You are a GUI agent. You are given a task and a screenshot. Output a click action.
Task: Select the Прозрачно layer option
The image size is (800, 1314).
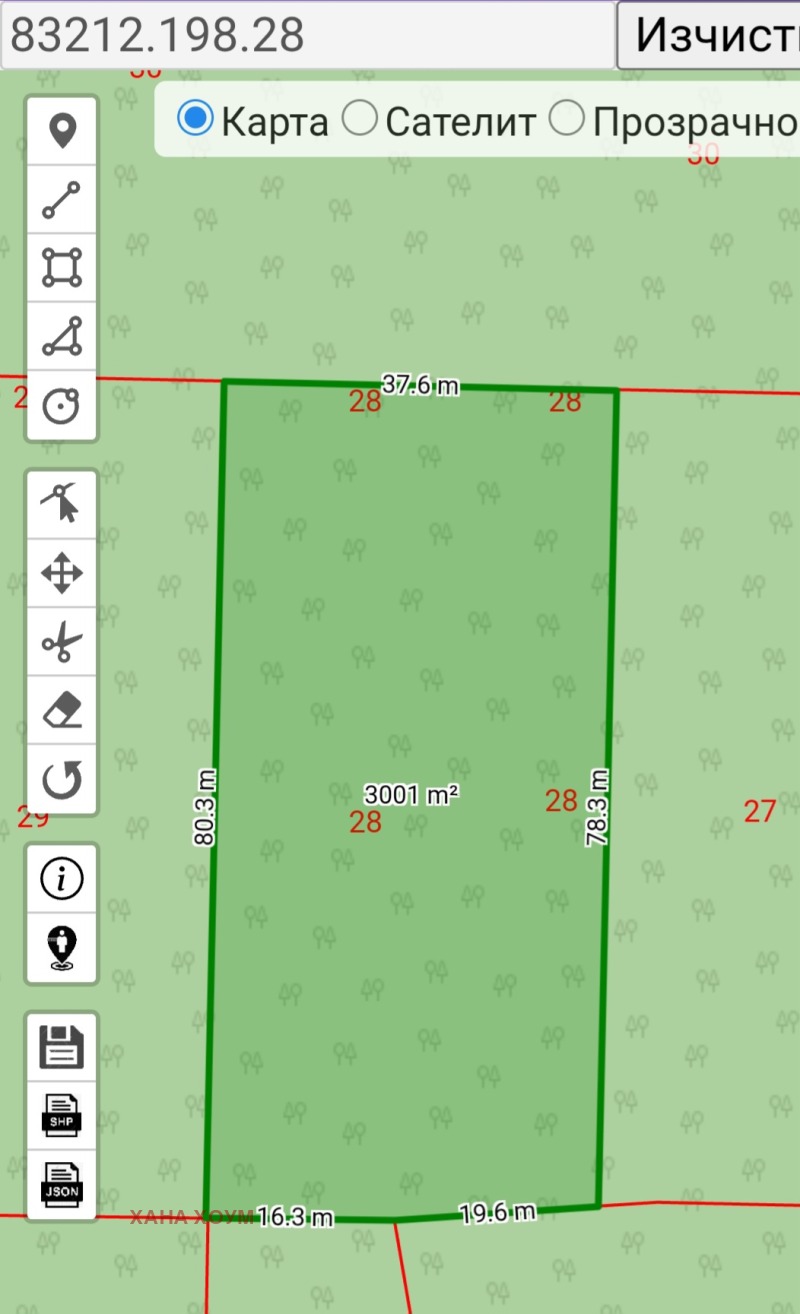point(567,119)
